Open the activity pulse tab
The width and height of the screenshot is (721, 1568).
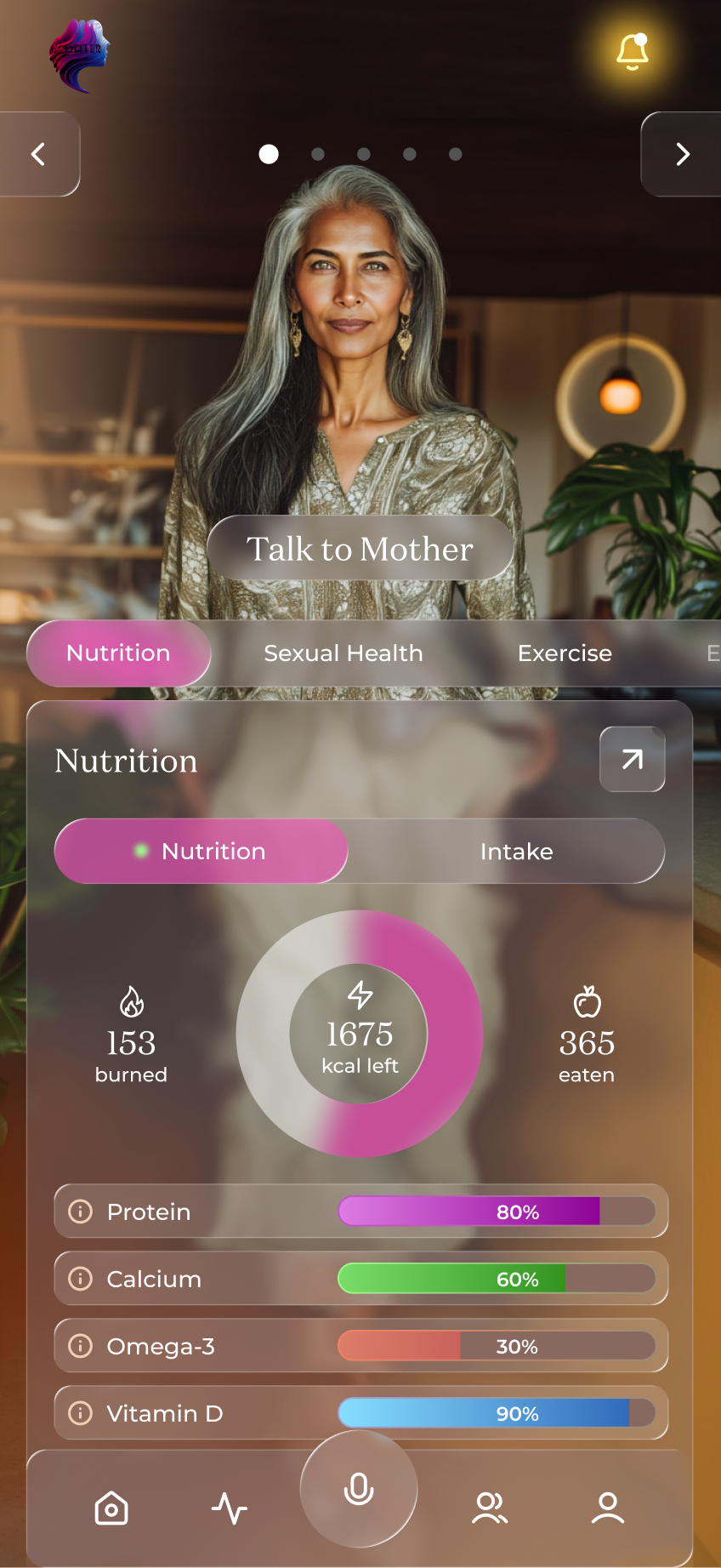pos(230,1508)
